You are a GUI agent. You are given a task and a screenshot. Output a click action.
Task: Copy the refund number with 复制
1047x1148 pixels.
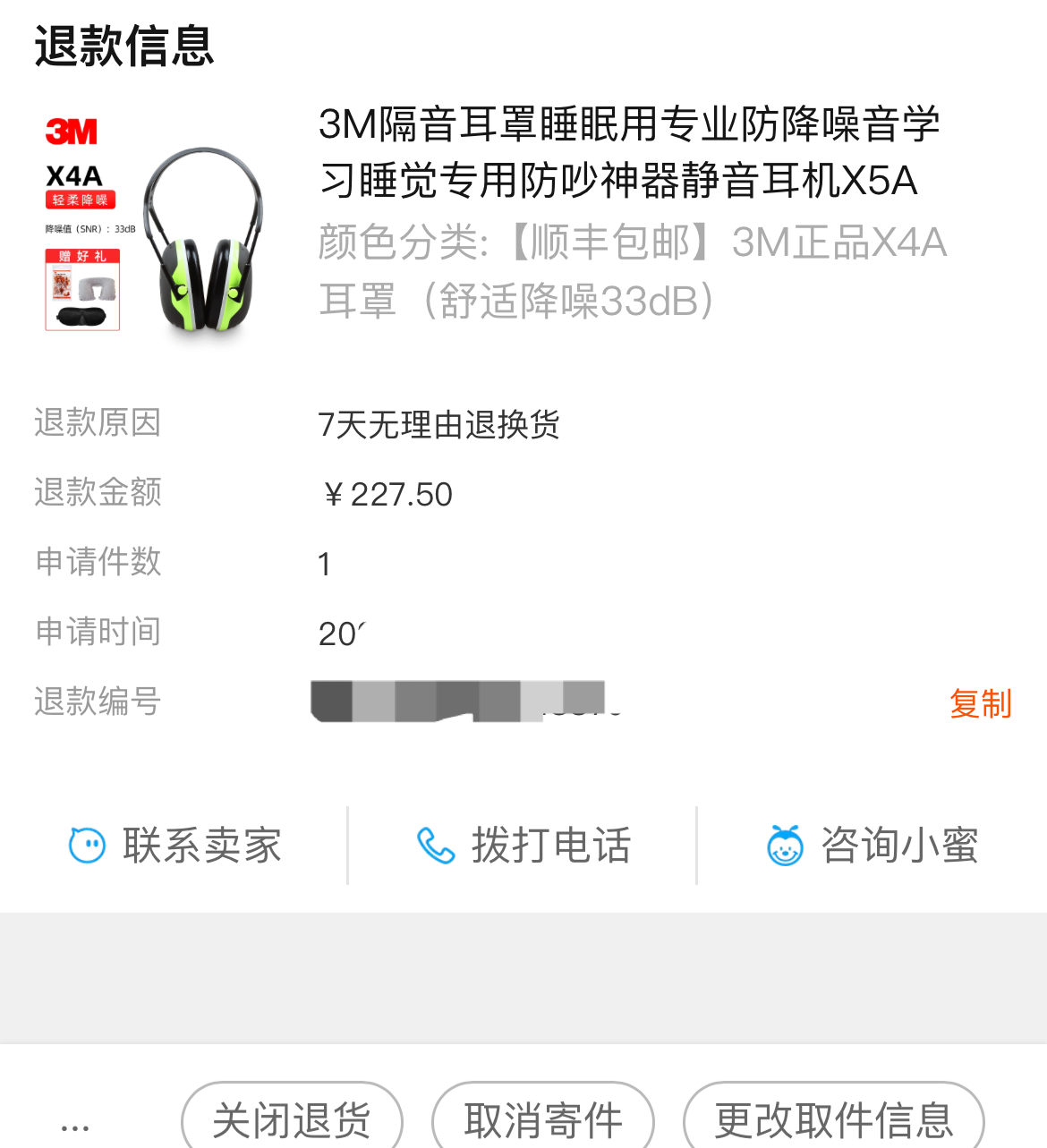[981, 704]
